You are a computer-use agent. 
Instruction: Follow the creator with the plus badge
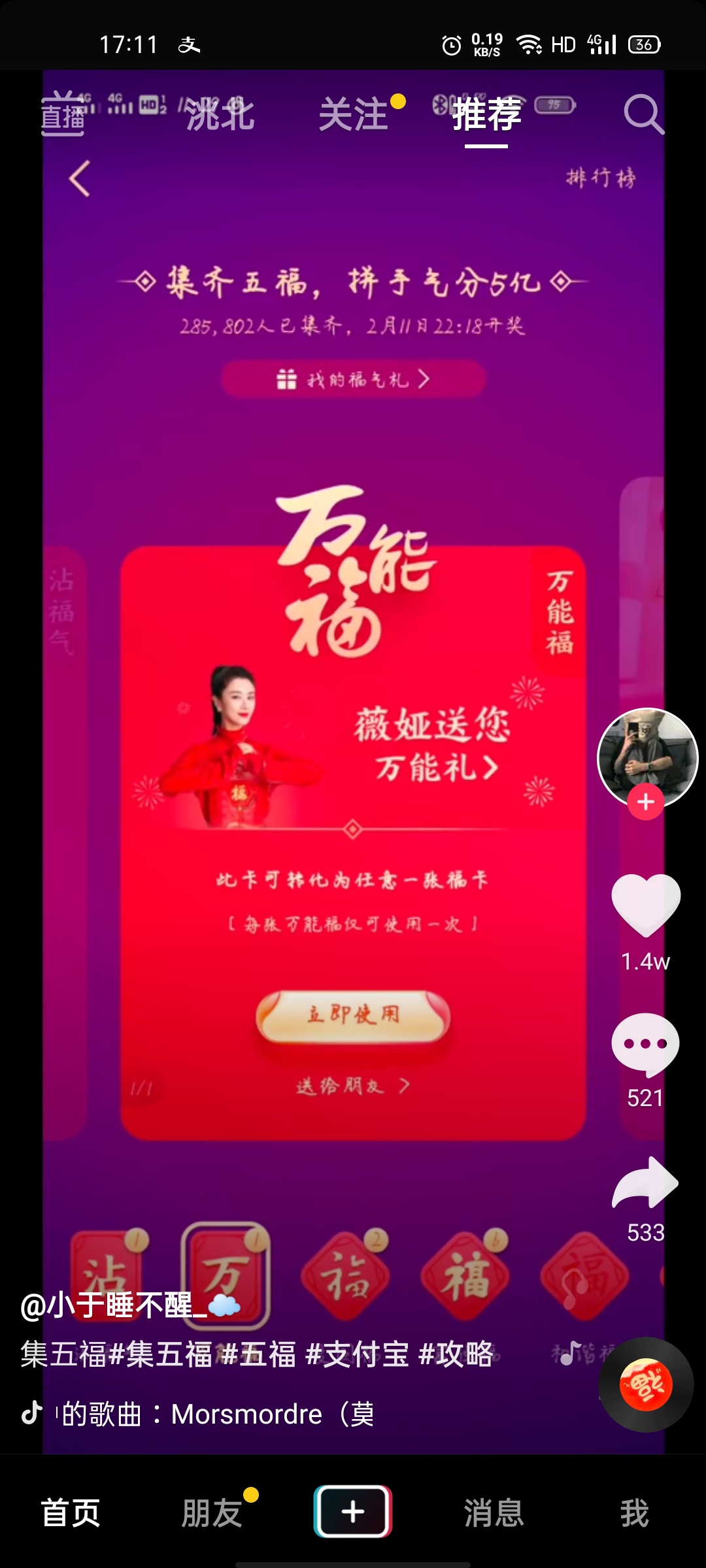click(x=646, y=802)
